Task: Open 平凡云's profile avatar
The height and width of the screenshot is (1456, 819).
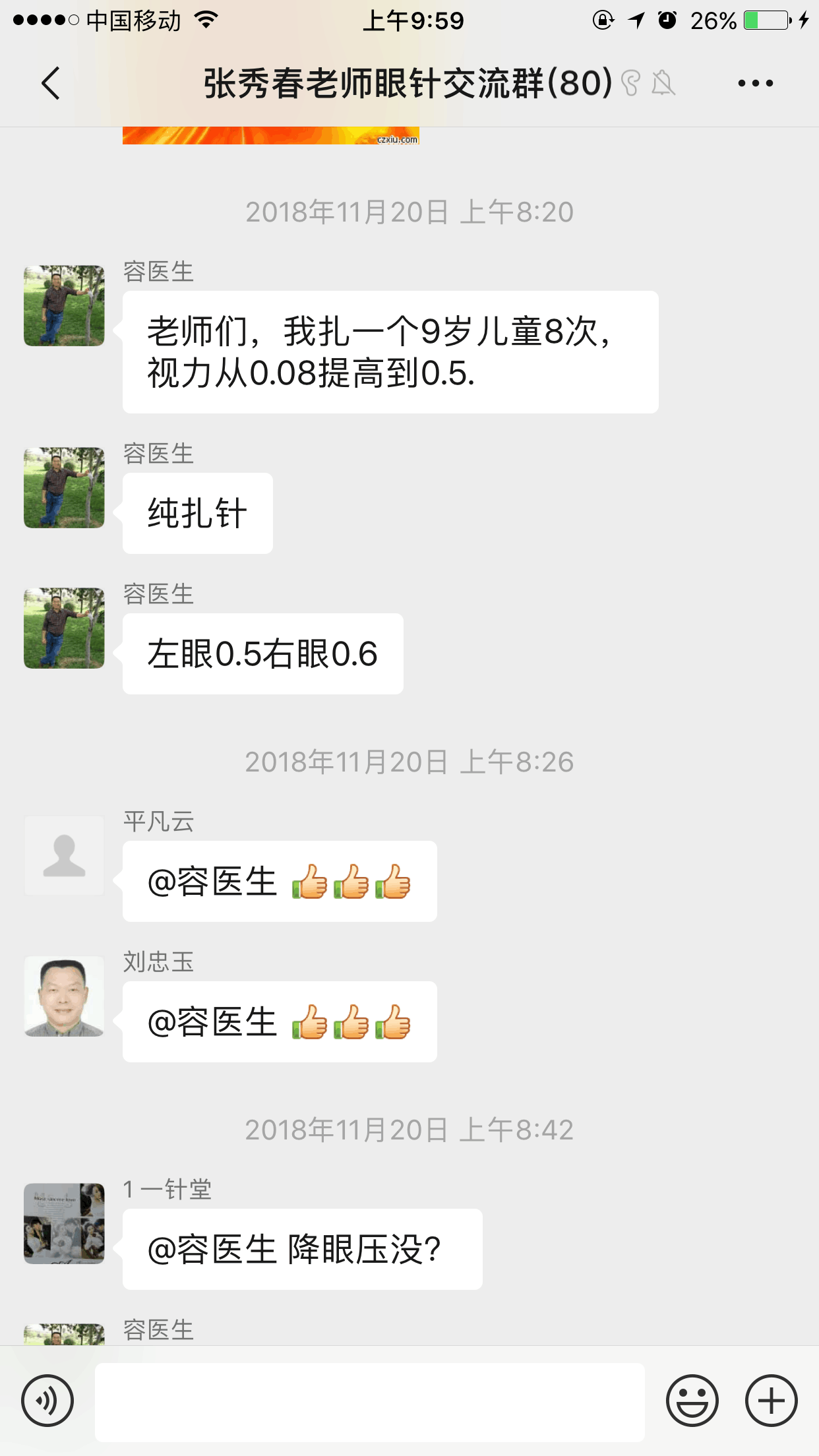Action: pos(64,855)
